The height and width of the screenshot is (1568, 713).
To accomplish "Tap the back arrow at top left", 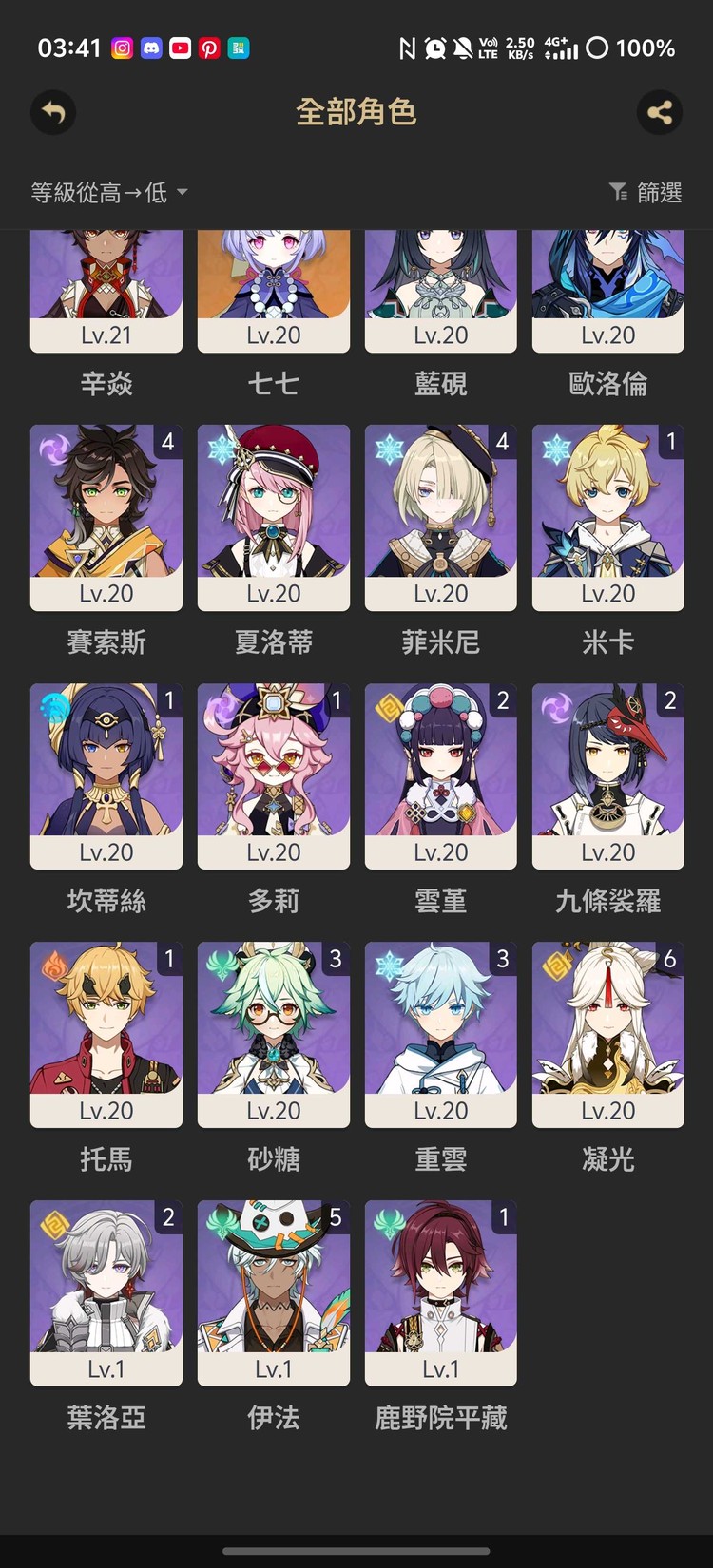I will 52,112.
